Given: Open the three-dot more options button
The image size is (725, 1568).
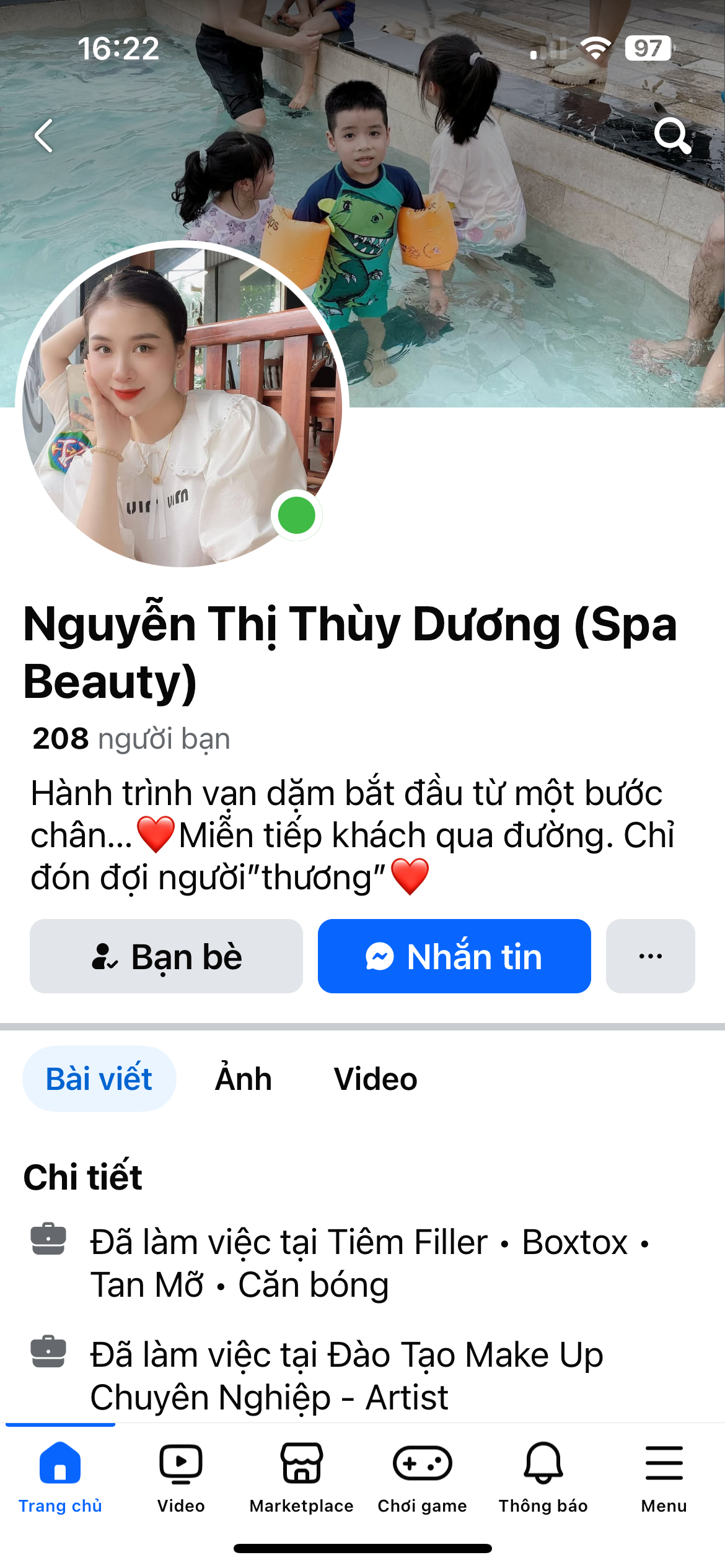Looking at the screenshot, I should 650,956.
